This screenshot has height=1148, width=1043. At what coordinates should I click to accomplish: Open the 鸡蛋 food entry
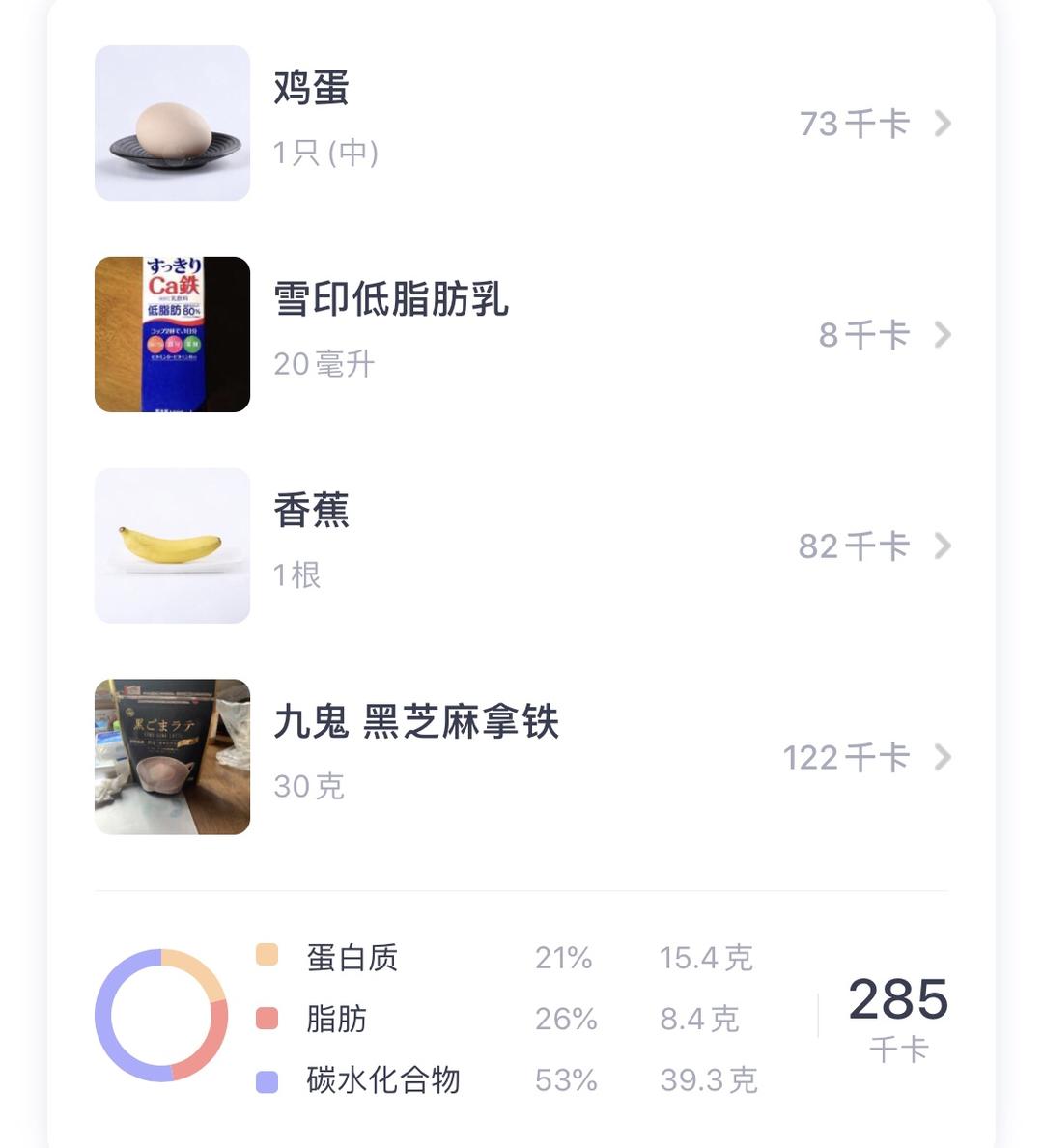click(x=521, y=123)
